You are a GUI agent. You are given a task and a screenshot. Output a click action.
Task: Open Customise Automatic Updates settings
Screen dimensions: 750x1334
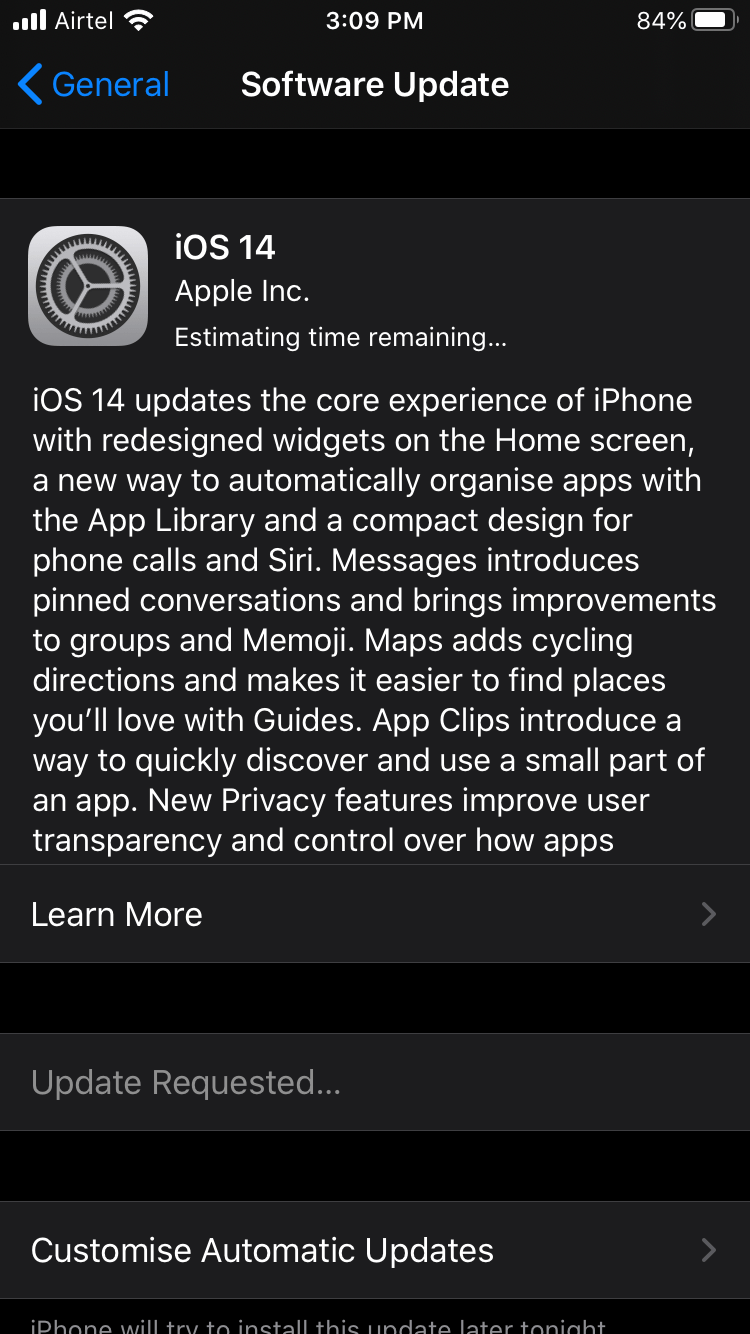260,1249
